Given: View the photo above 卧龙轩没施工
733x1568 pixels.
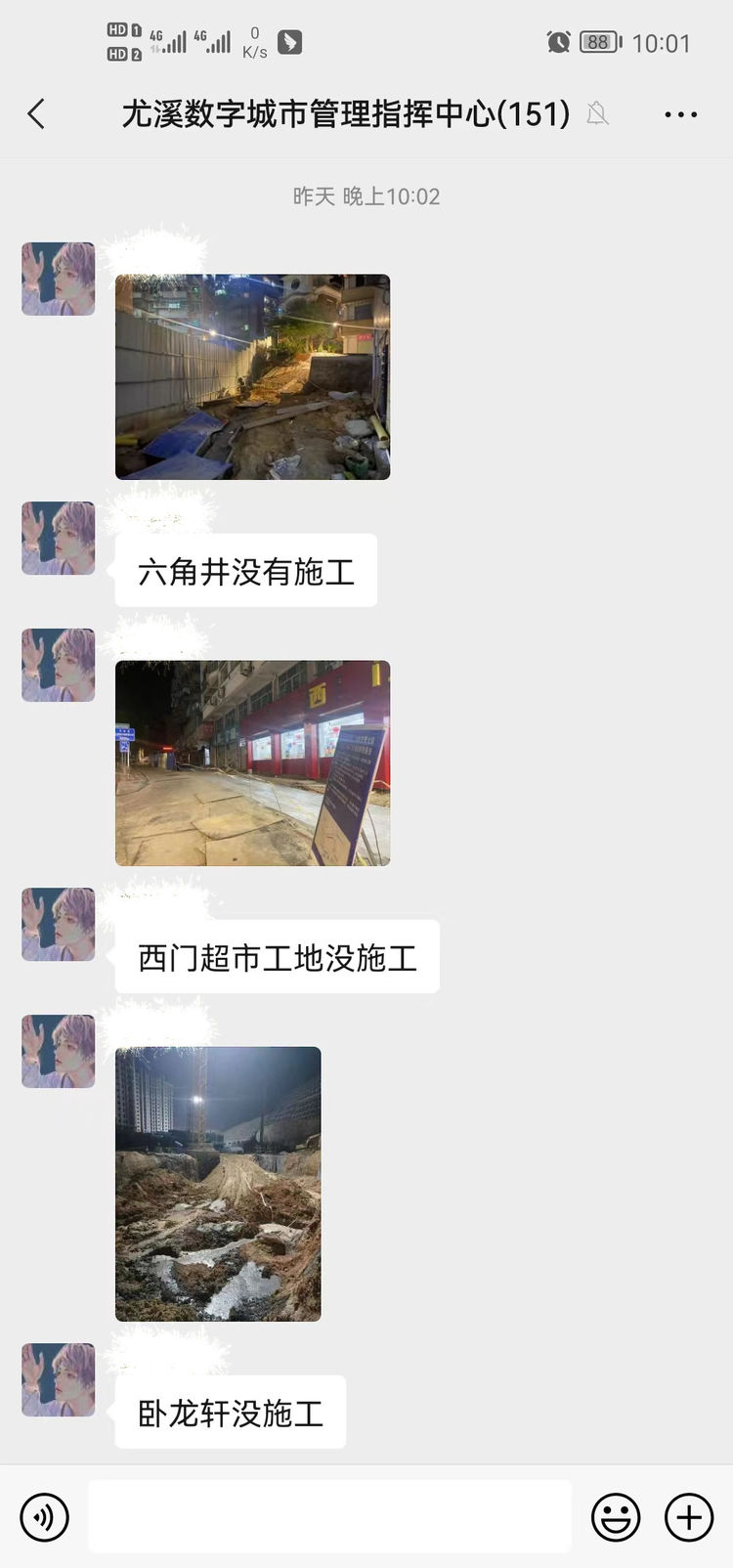Looking at the screenshot, I should click(x=218, y=1183).
